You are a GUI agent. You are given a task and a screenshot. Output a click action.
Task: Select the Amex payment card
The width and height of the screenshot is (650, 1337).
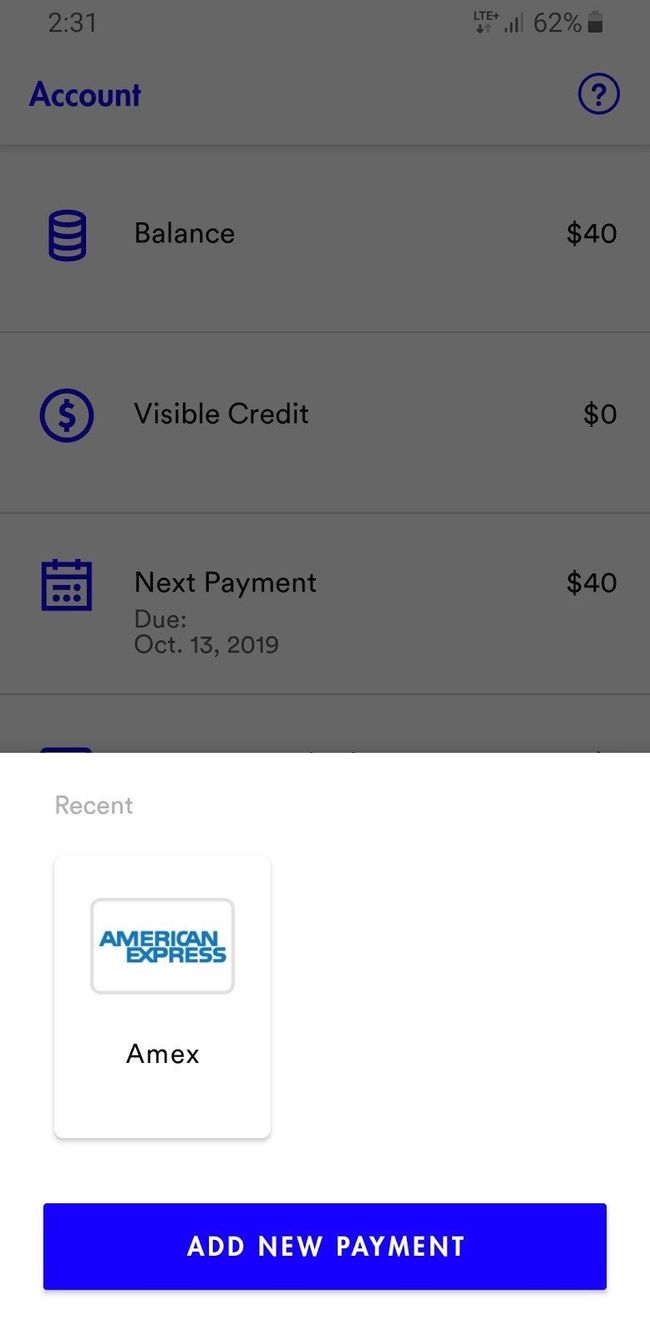click(162, 996)
